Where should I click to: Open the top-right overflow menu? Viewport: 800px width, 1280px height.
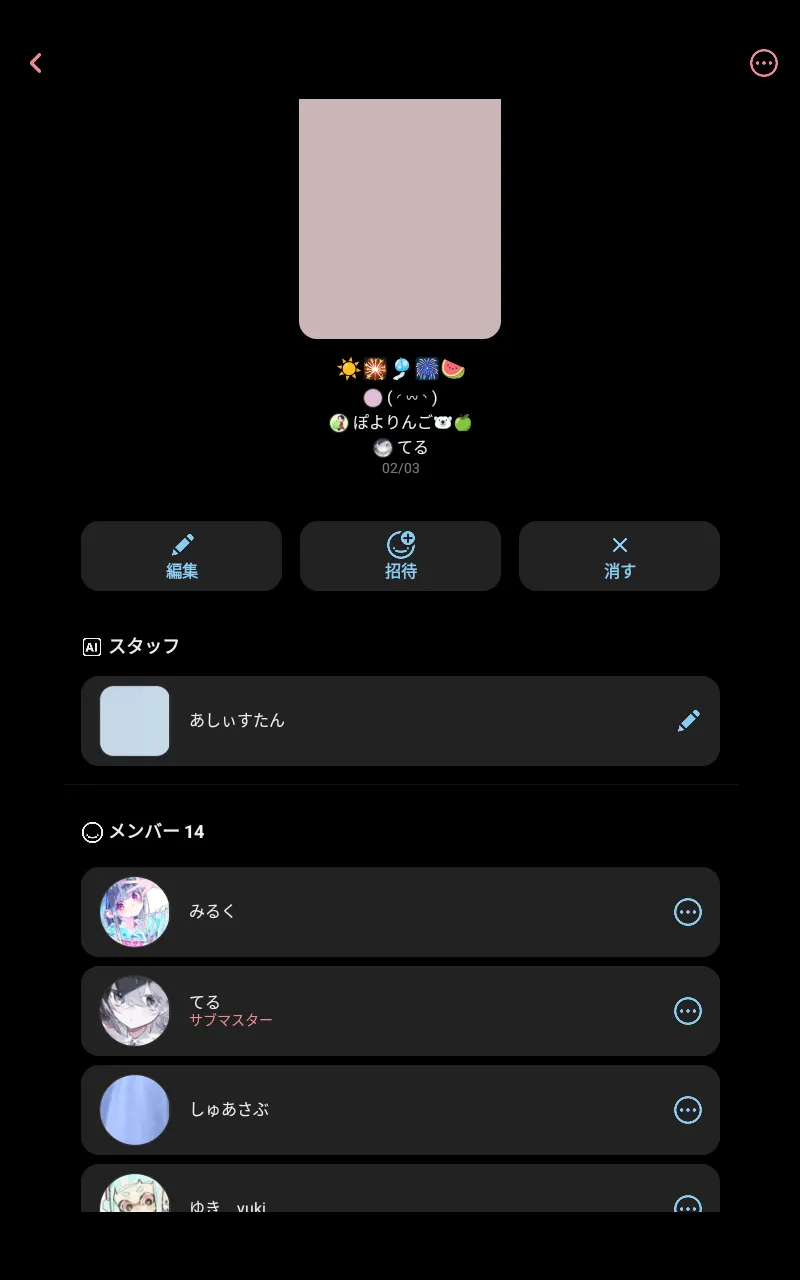pos(764,63)
